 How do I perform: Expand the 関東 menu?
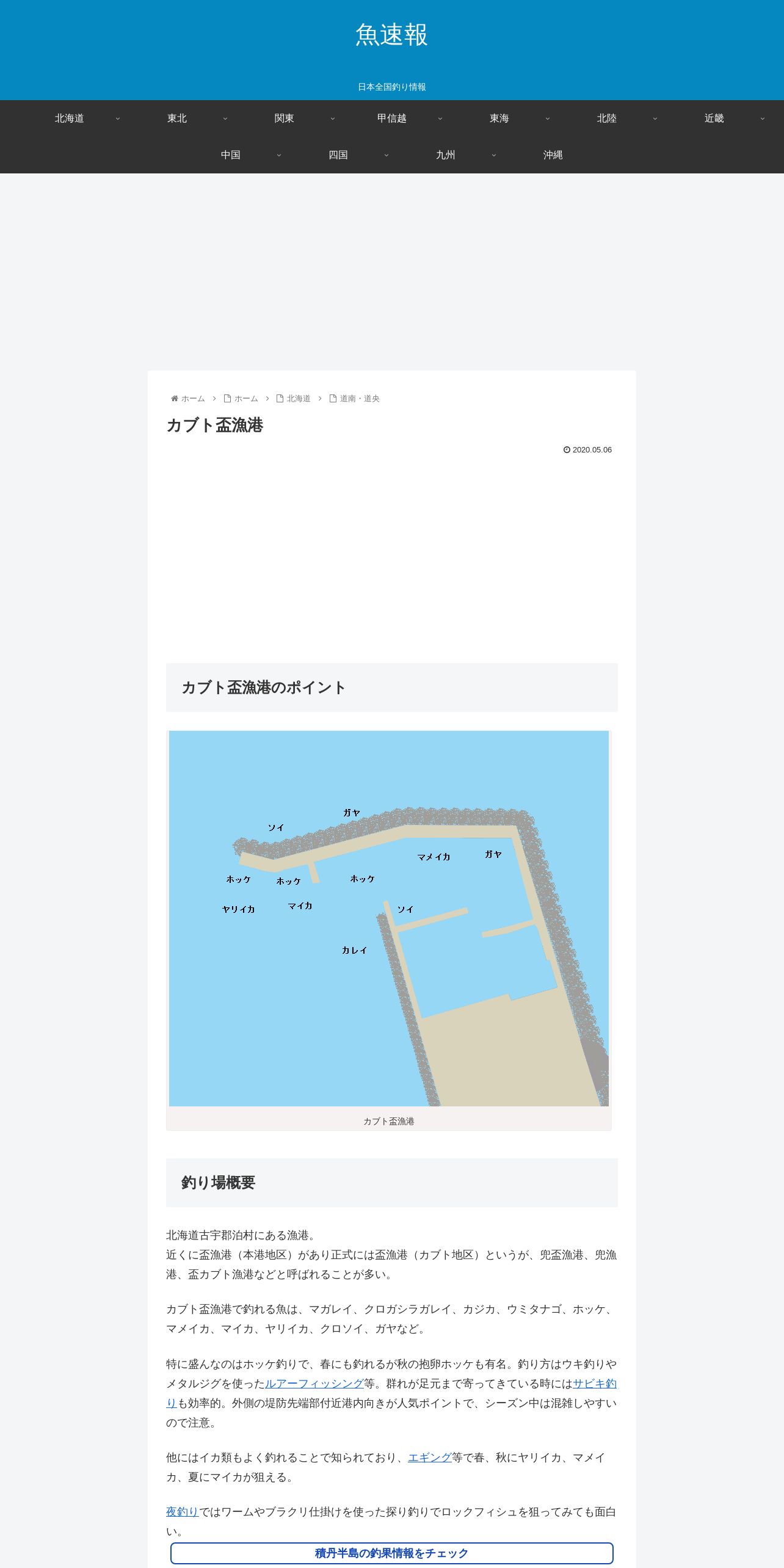(285, 118)
